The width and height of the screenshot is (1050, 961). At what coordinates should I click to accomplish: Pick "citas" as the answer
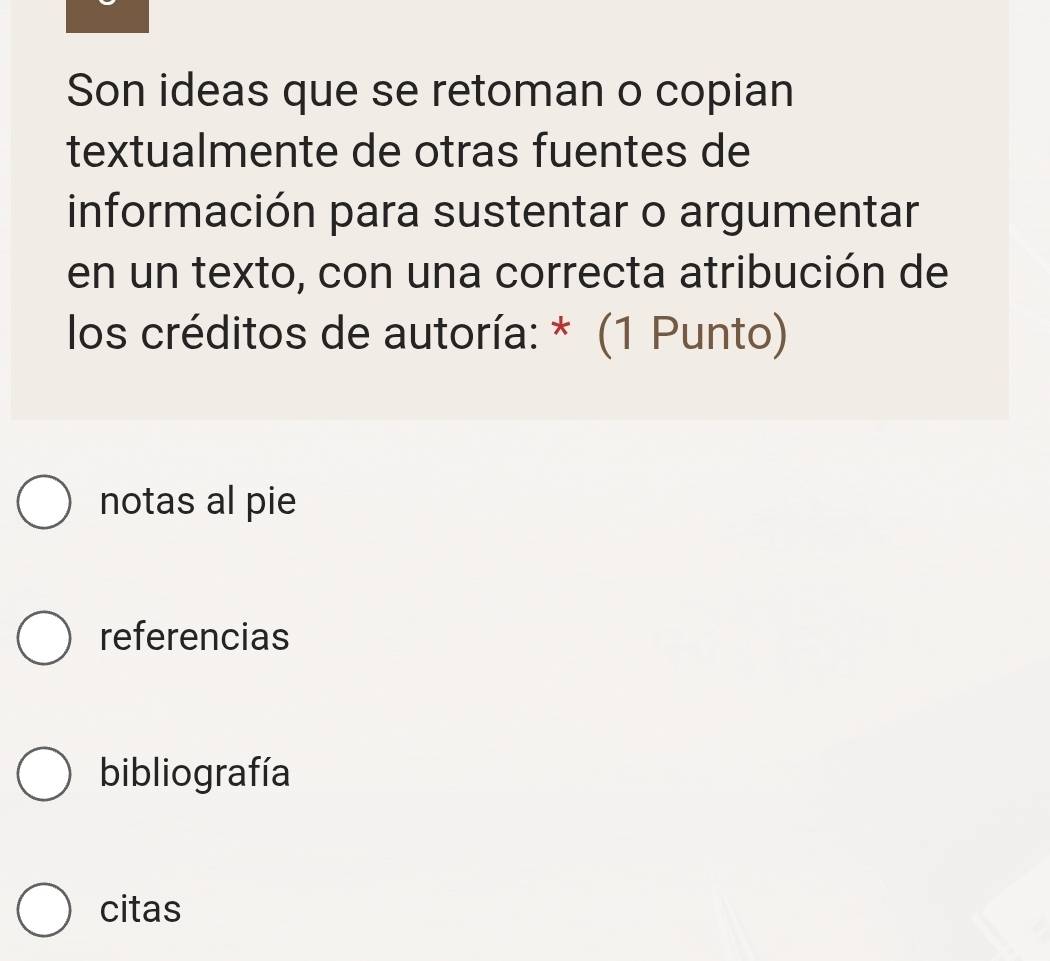pyautogui.click(x=44, y=911)
